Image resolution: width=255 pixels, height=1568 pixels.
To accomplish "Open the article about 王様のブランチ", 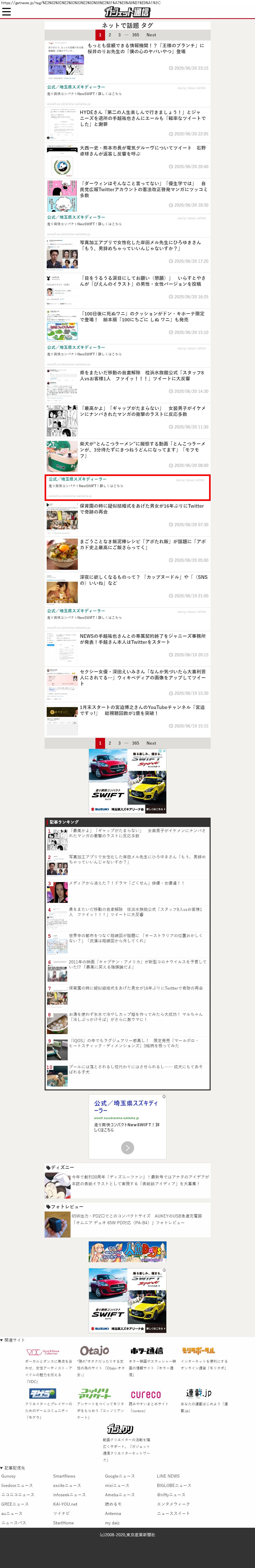I will 146,48.
